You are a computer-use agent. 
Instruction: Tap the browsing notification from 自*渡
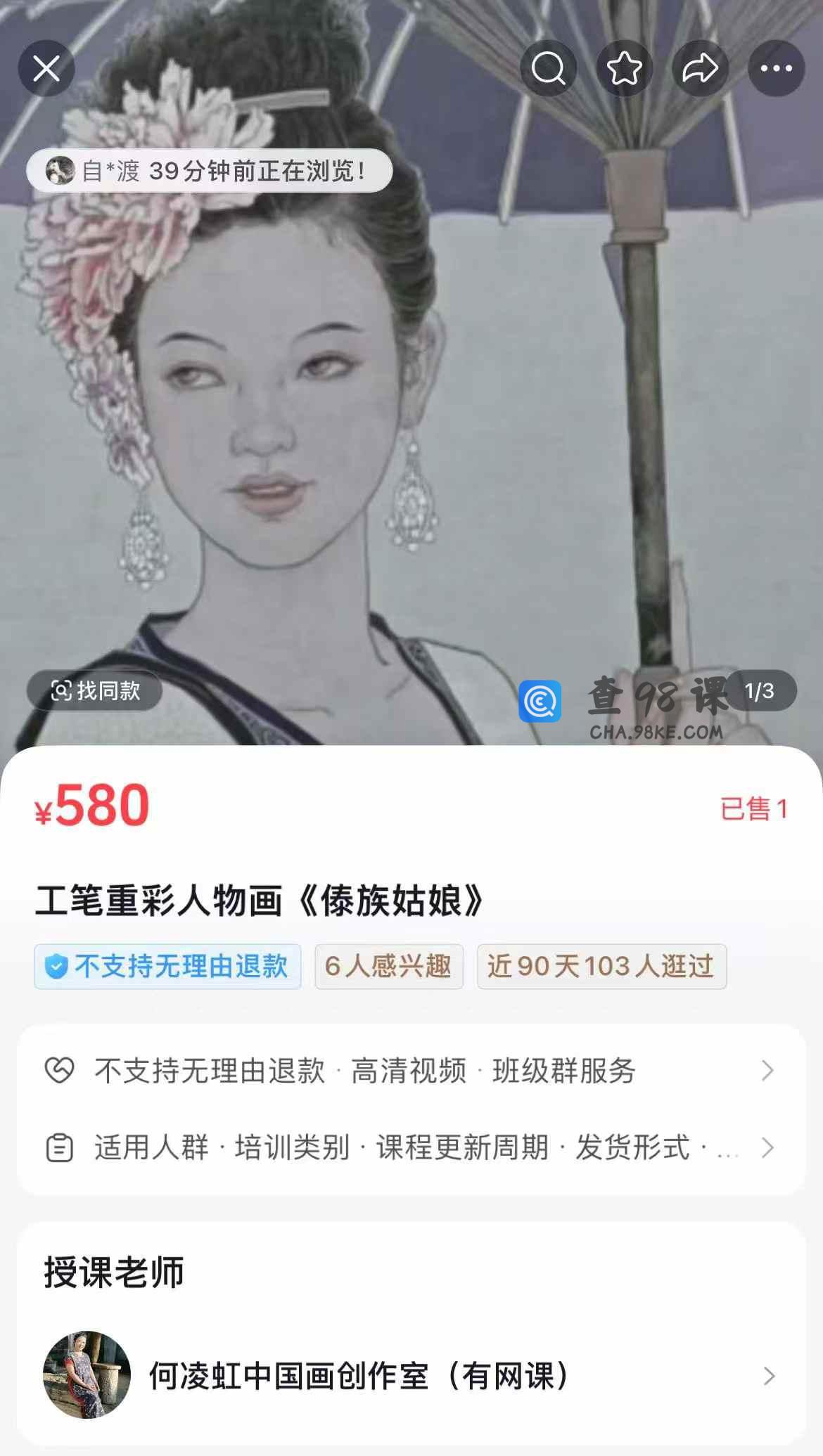point(209,171)
